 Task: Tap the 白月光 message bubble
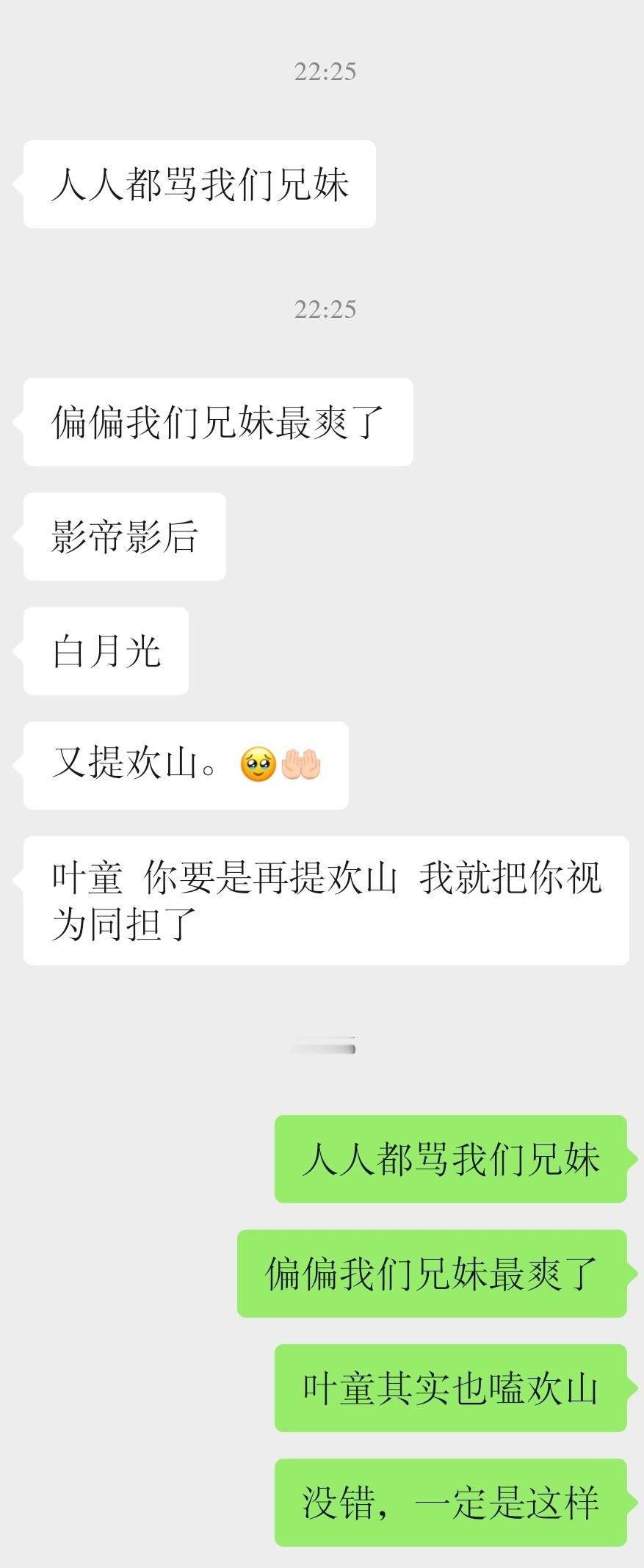pos(104,651)
